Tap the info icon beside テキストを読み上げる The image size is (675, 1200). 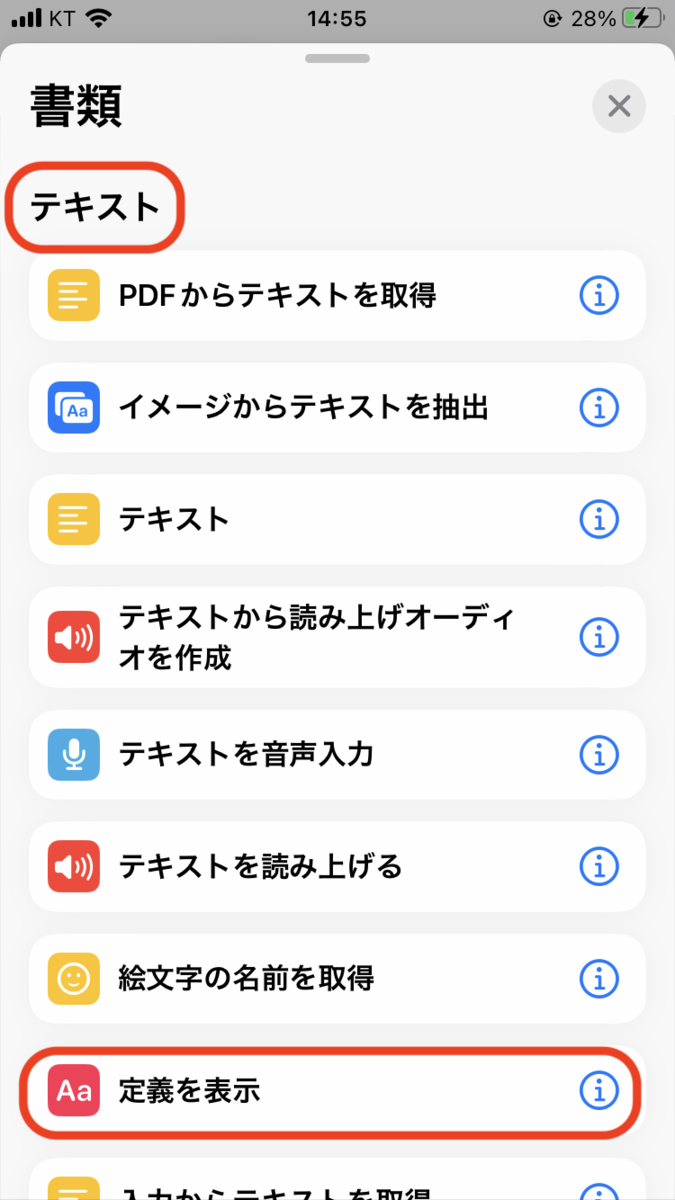[599, 866]
